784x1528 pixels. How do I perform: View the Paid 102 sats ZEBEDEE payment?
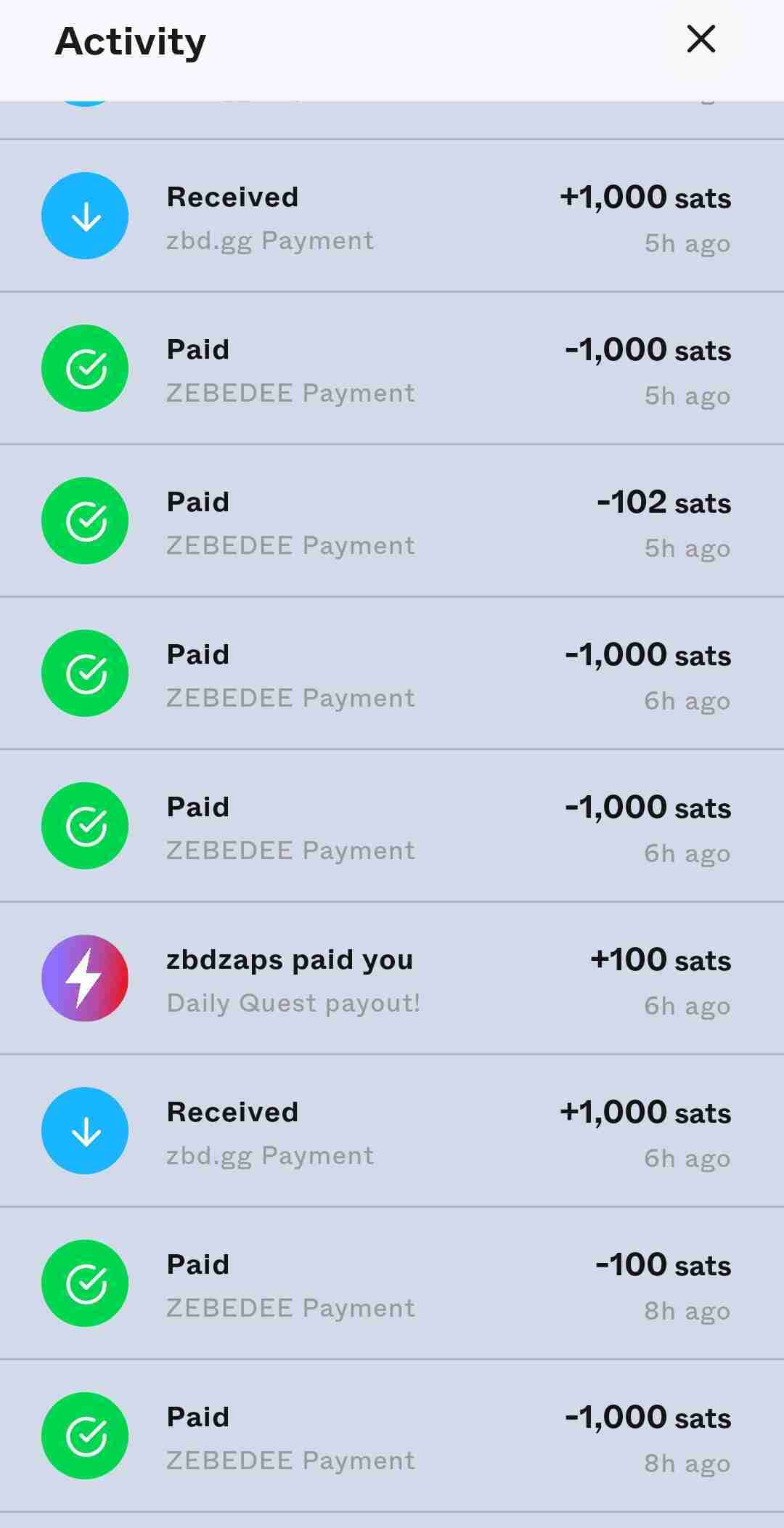click(392, 521)
